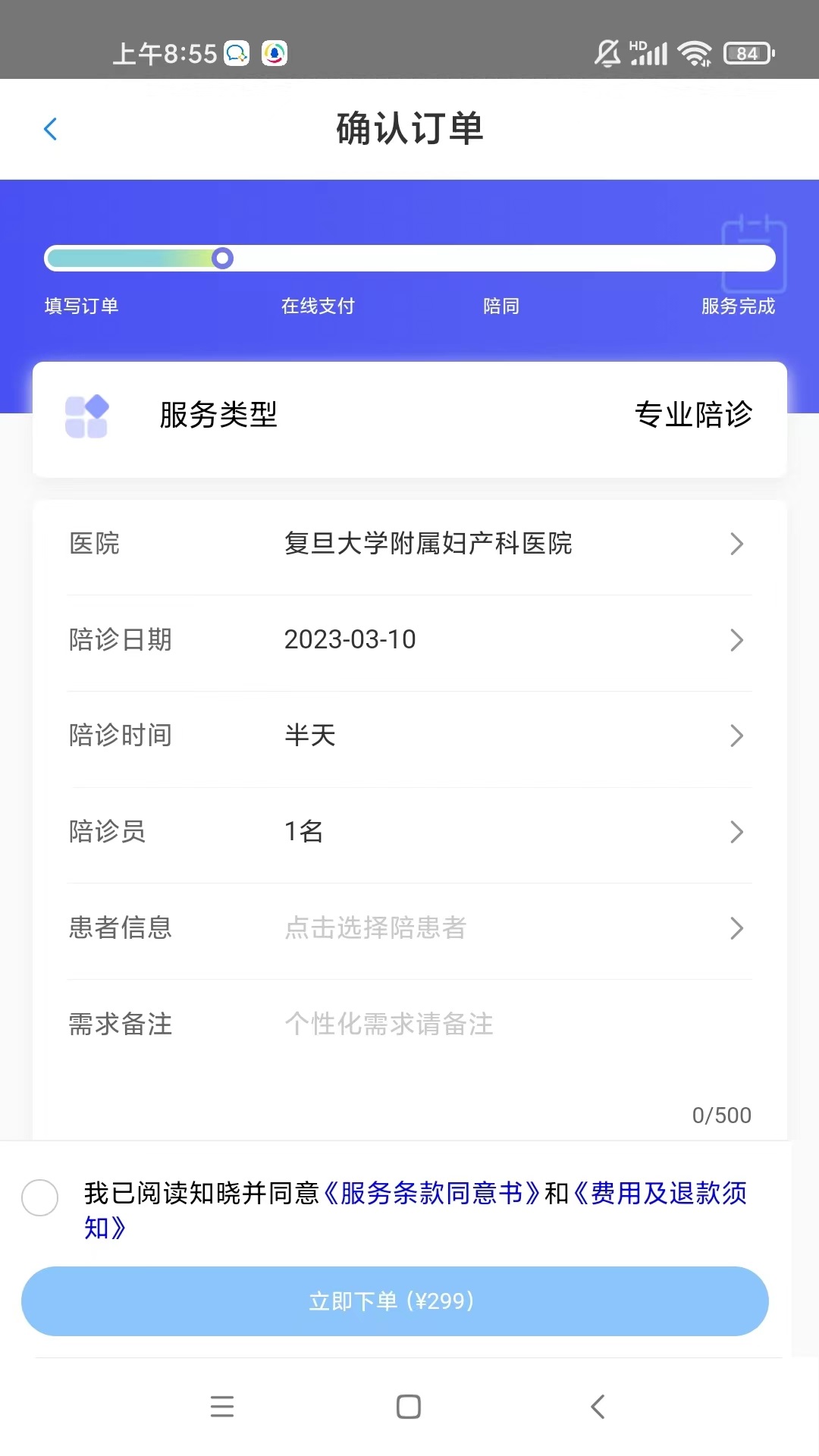
Task: Select the 填写订单 step marker
Action: (x=82, y=306)
